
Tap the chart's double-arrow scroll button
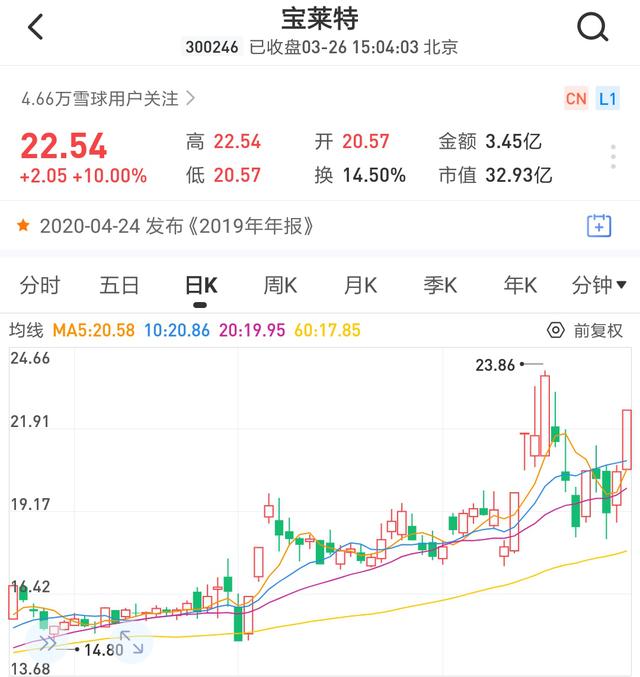coord(44,642)
